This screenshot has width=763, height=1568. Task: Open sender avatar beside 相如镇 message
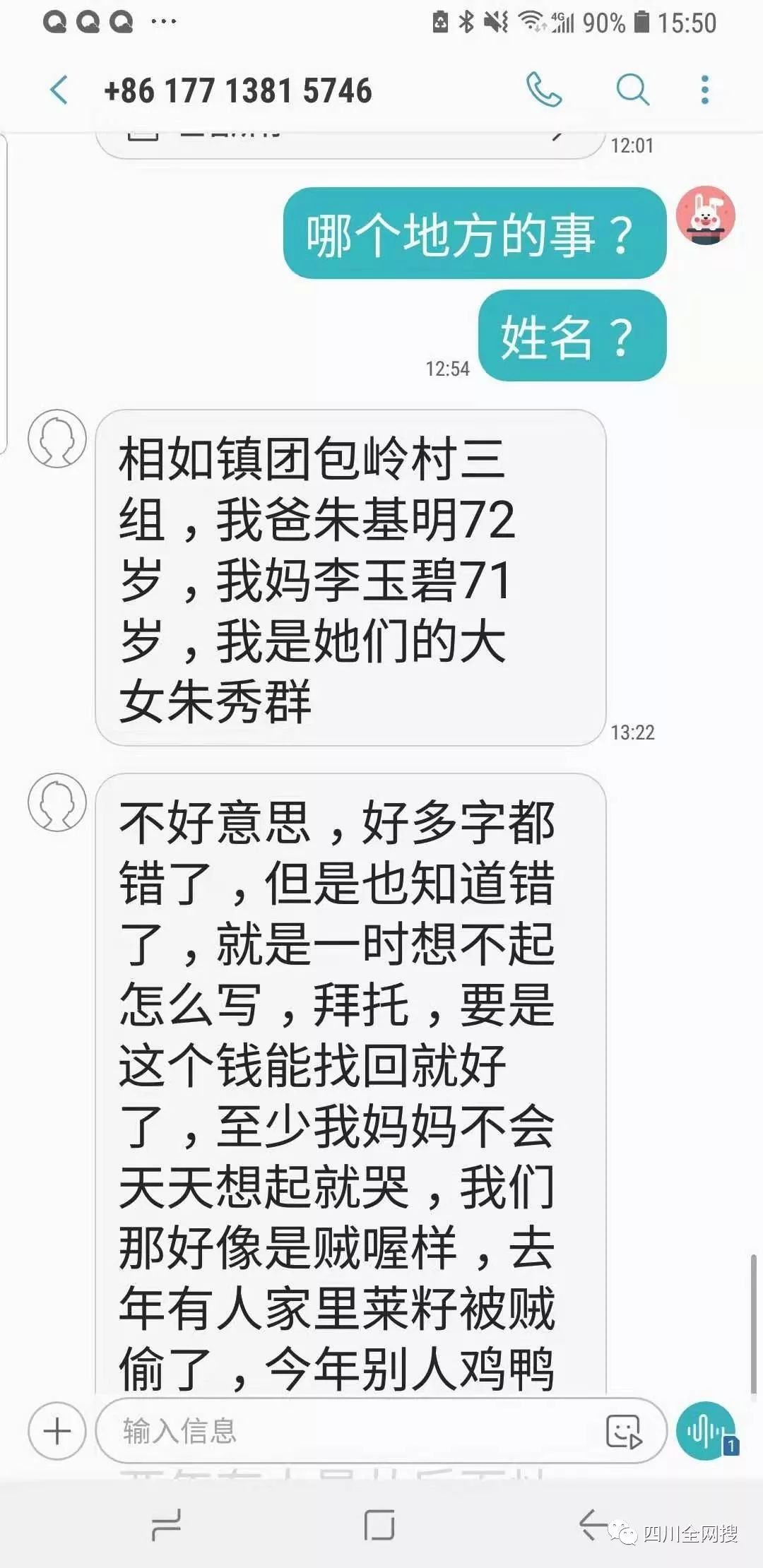click(57, 439)
